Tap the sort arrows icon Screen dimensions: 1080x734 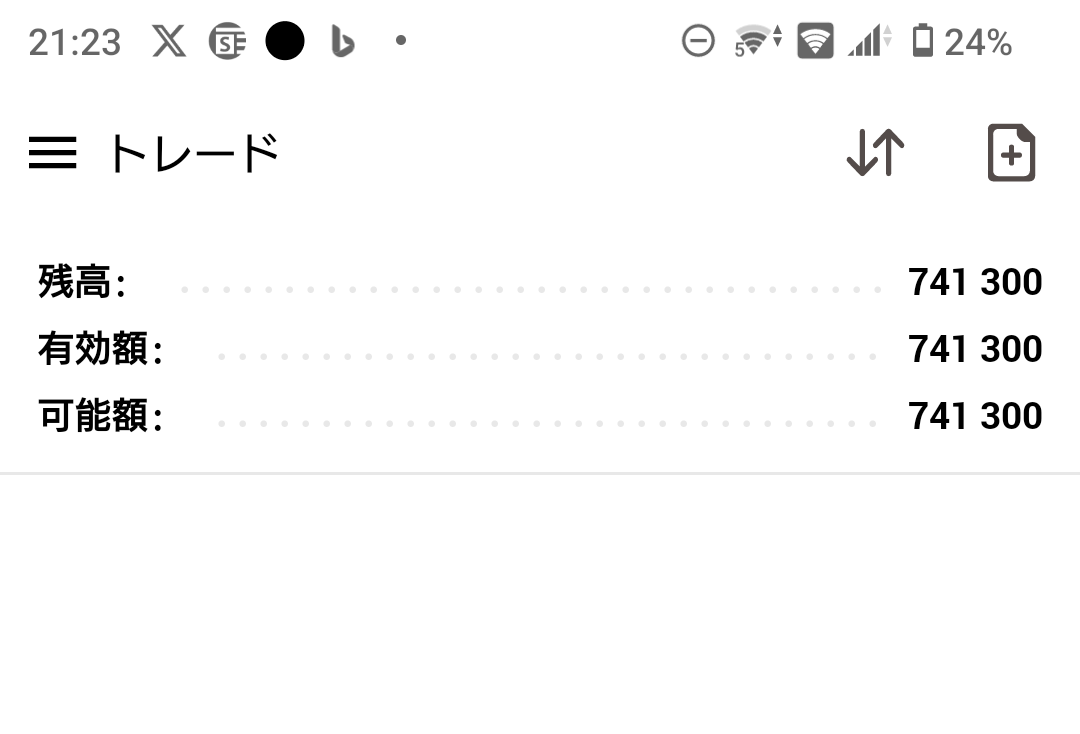[875, 153]
